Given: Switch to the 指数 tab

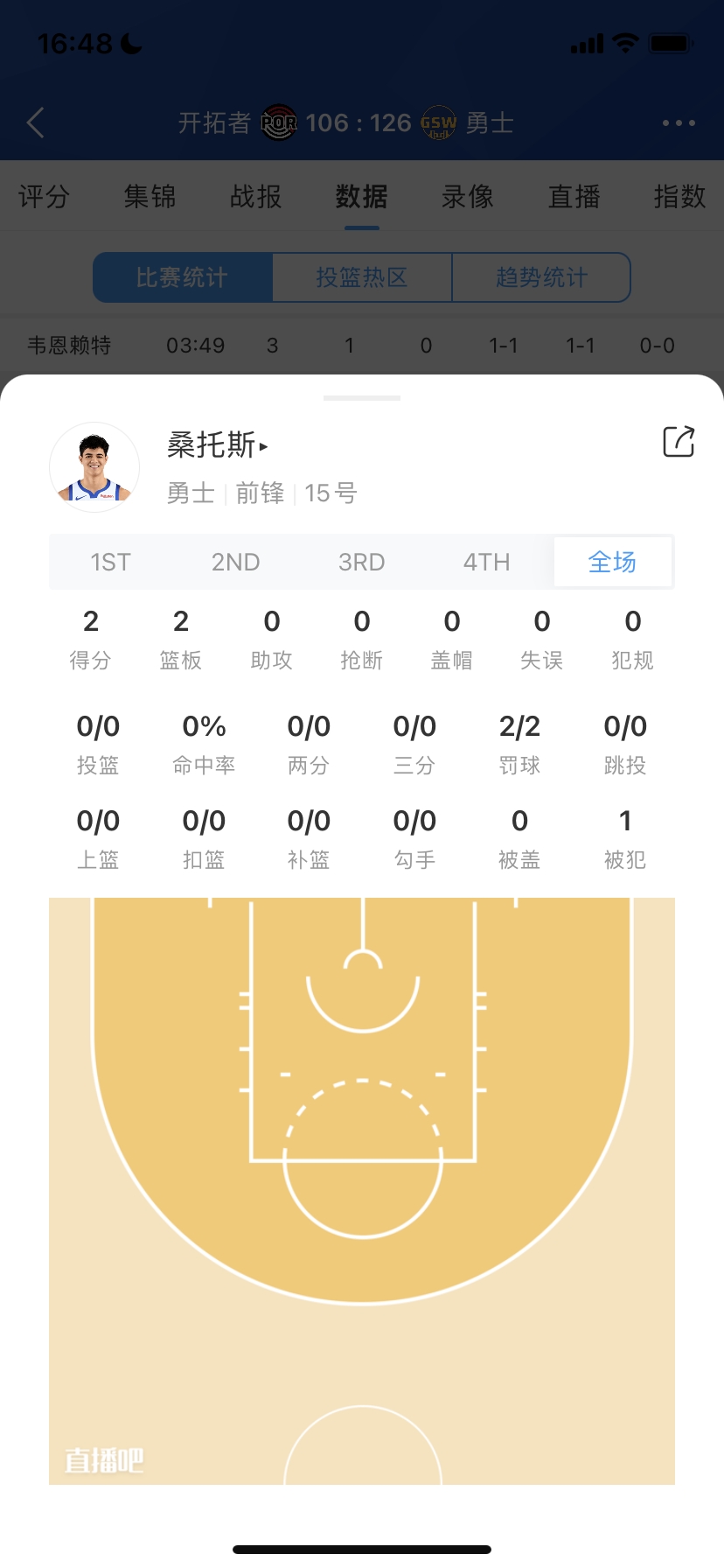Looking at the screenshot, I should 679,197.
